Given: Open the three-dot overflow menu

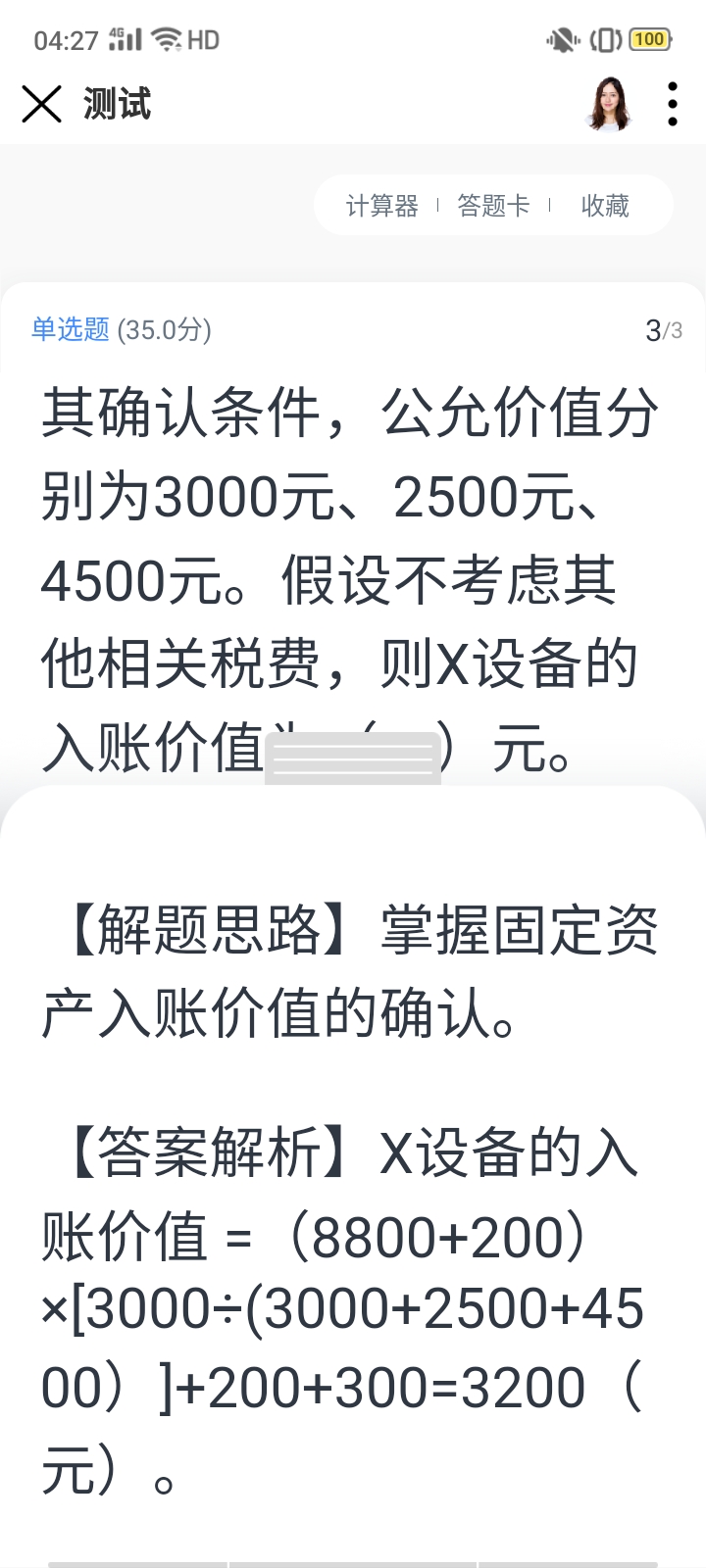Looking at the screenshot, I should click(x=672, y=104).
